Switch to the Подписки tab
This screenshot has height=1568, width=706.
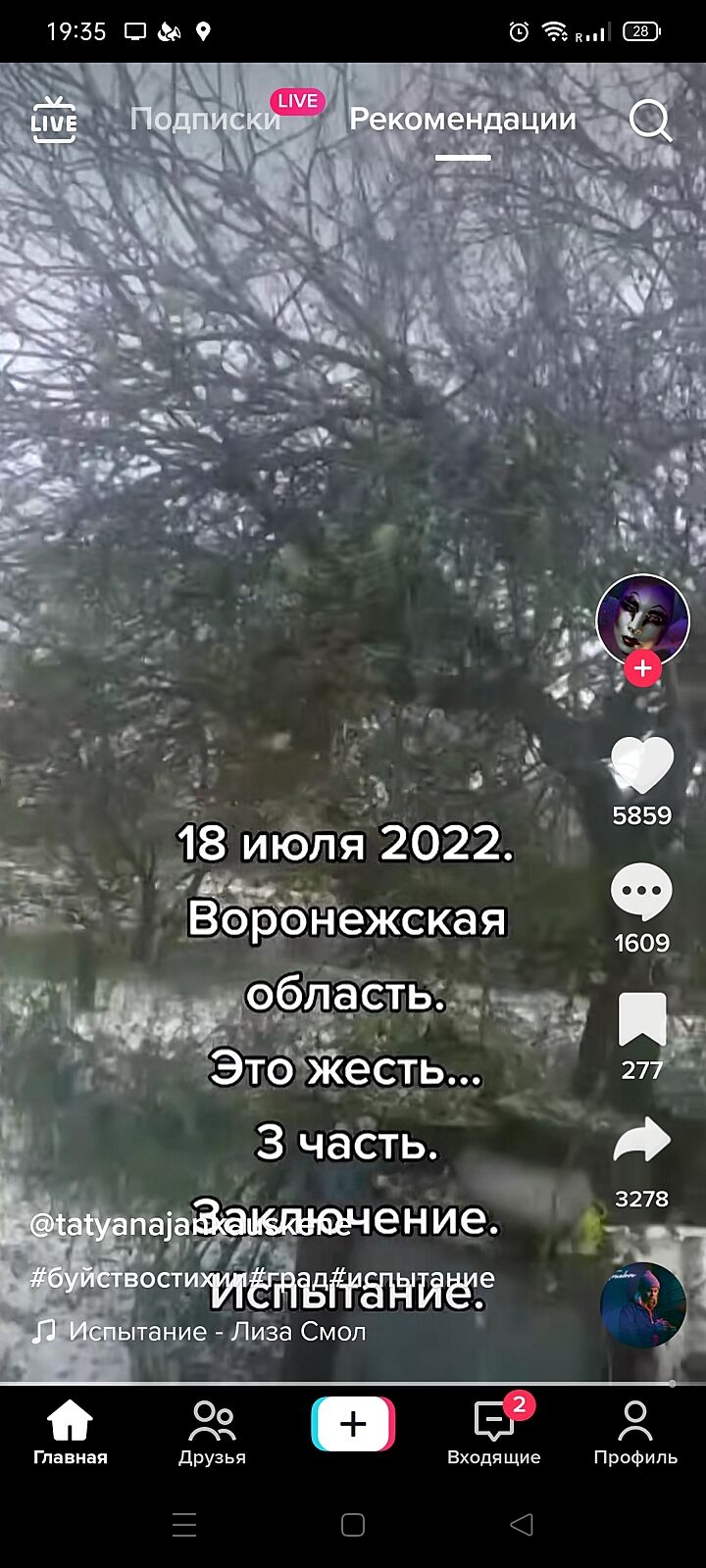coord(205,120)
